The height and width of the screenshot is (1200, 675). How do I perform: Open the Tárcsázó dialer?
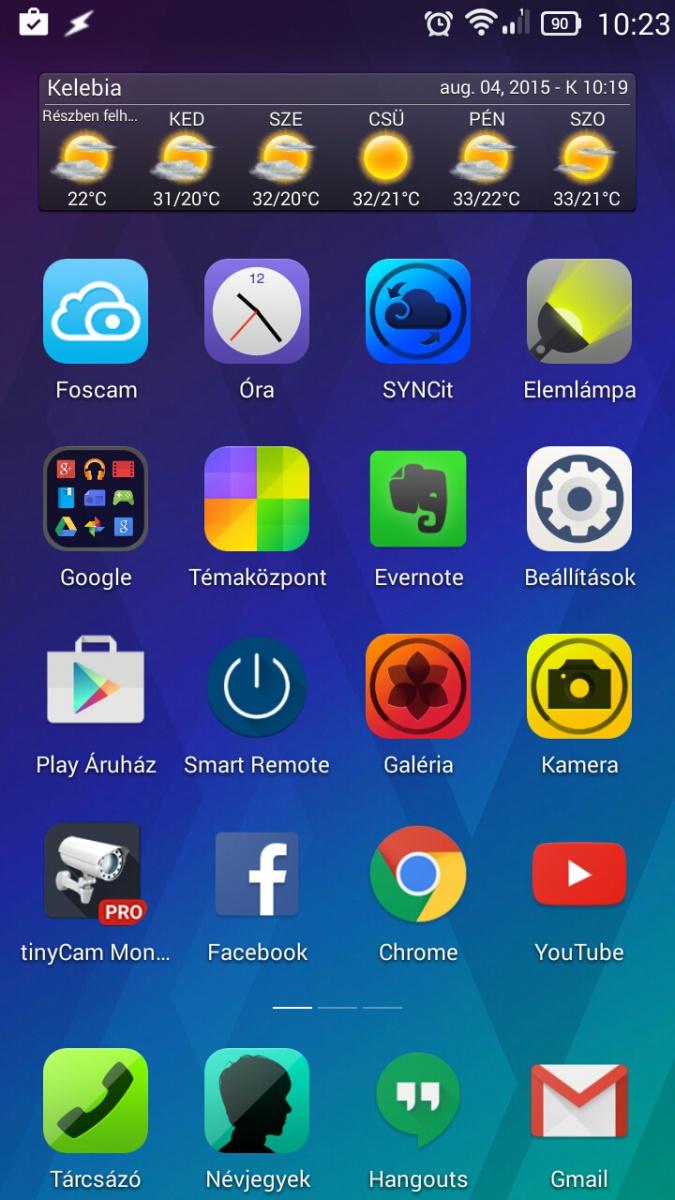pyautogui.click(x=96, y=1100)
